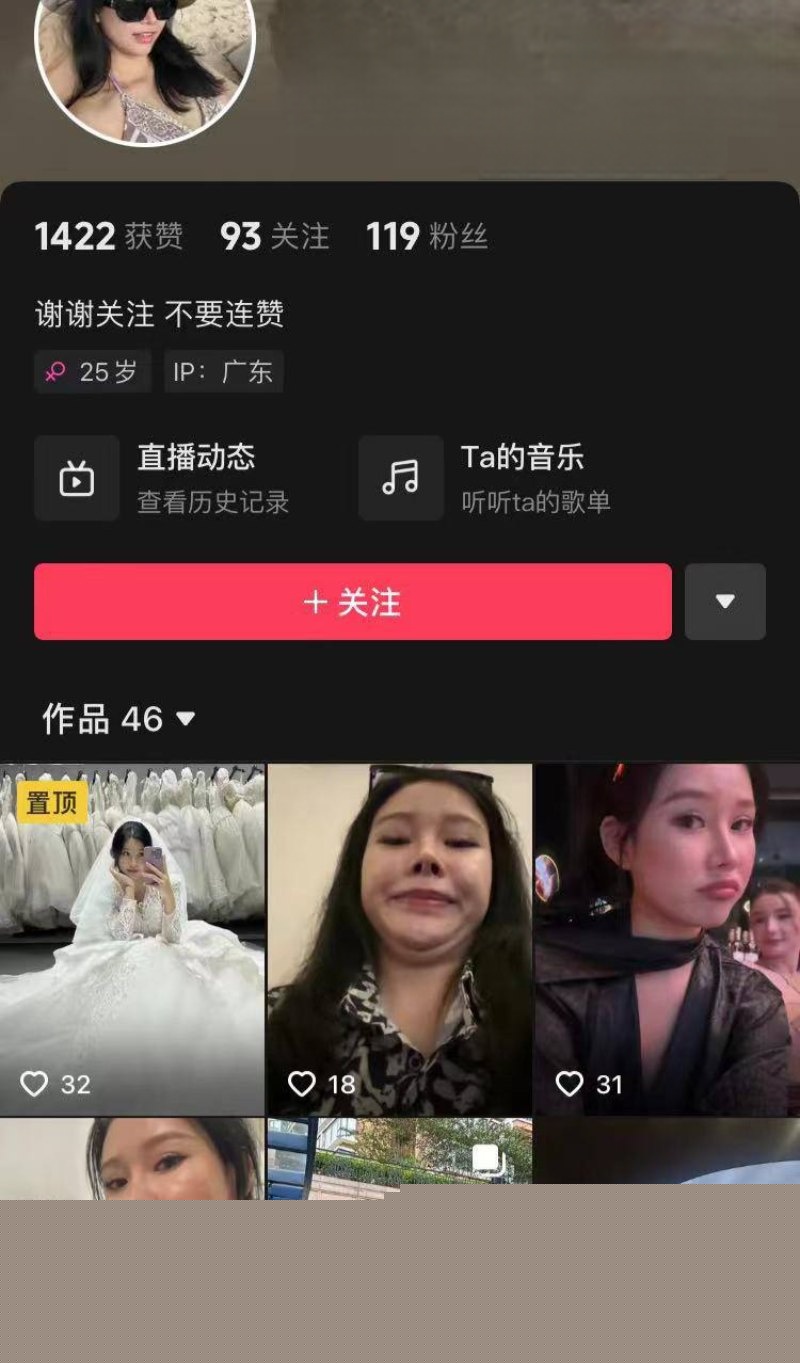View the 93 关注 following list
This screenshot has width=800, height=1363.
tap(275, 237)
